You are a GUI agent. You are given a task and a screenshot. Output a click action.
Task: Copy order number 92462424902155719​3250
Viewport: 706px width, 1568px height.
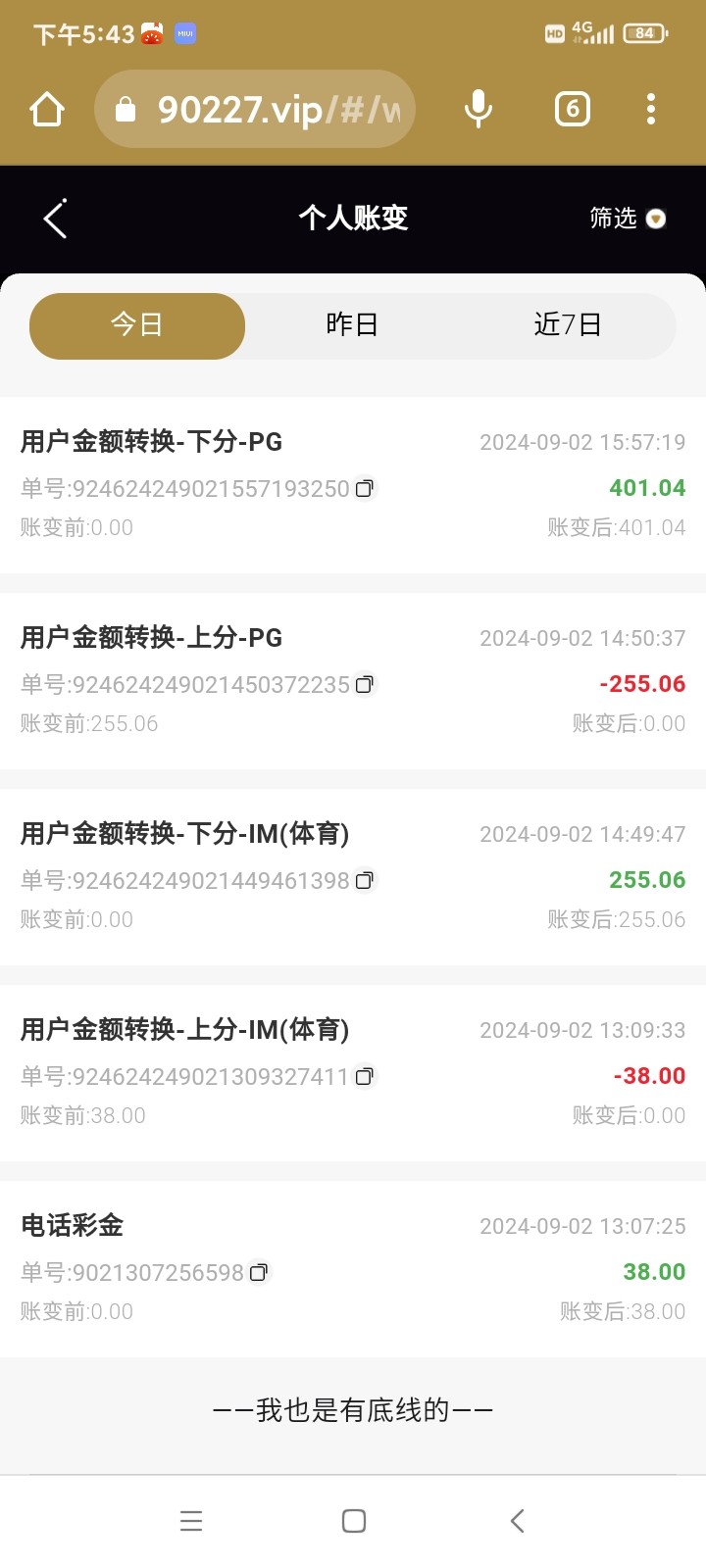(364, 488)
